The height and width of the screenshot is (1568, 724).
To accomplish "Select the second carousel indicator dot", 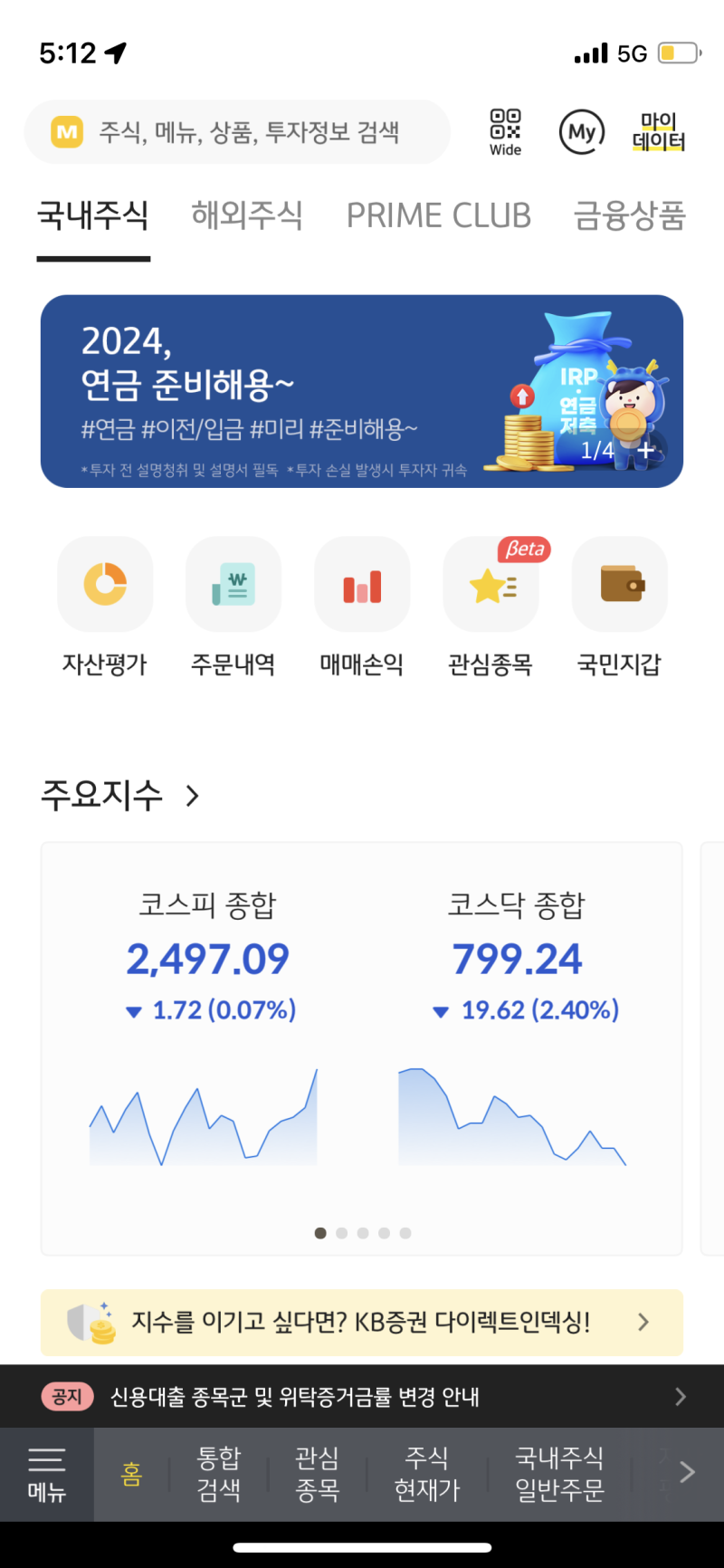I will pos(341,1232).
